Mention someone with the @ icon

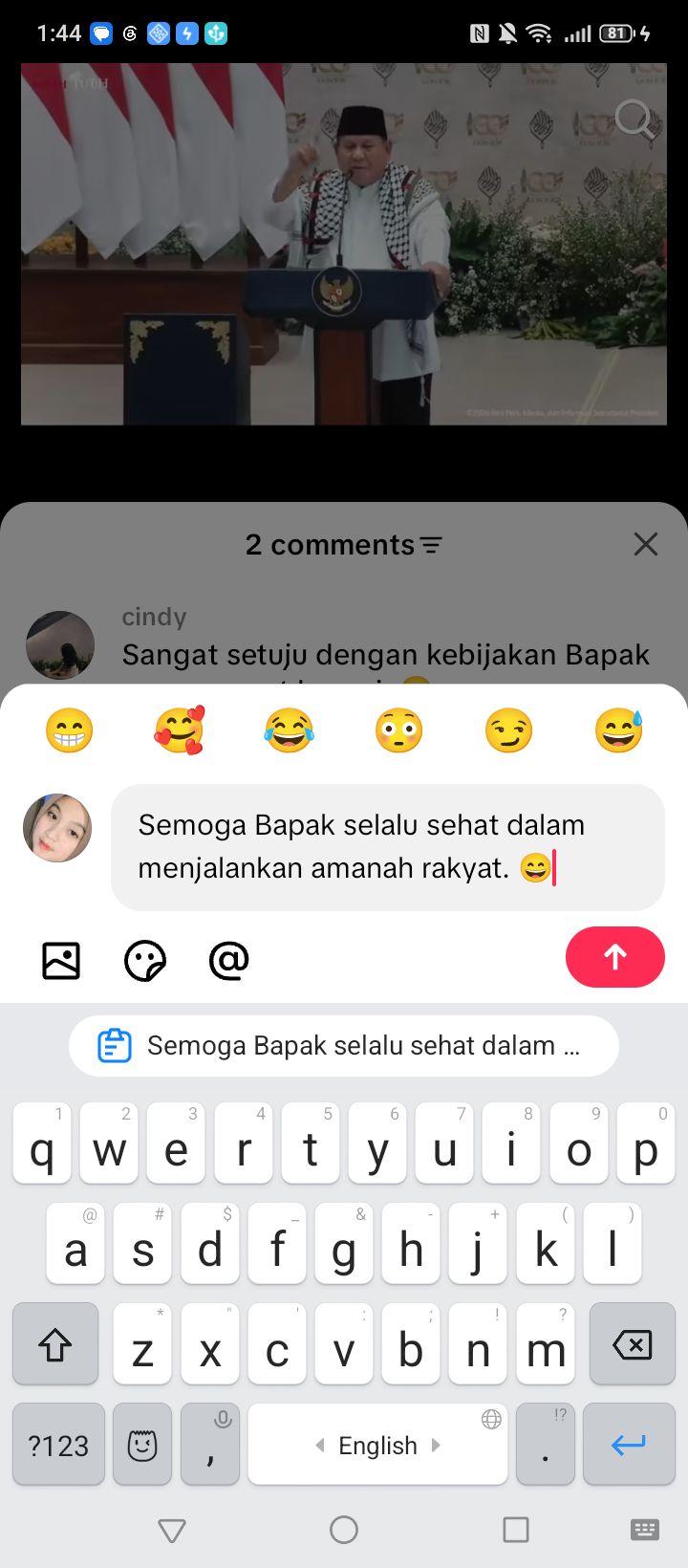point(229,960)
